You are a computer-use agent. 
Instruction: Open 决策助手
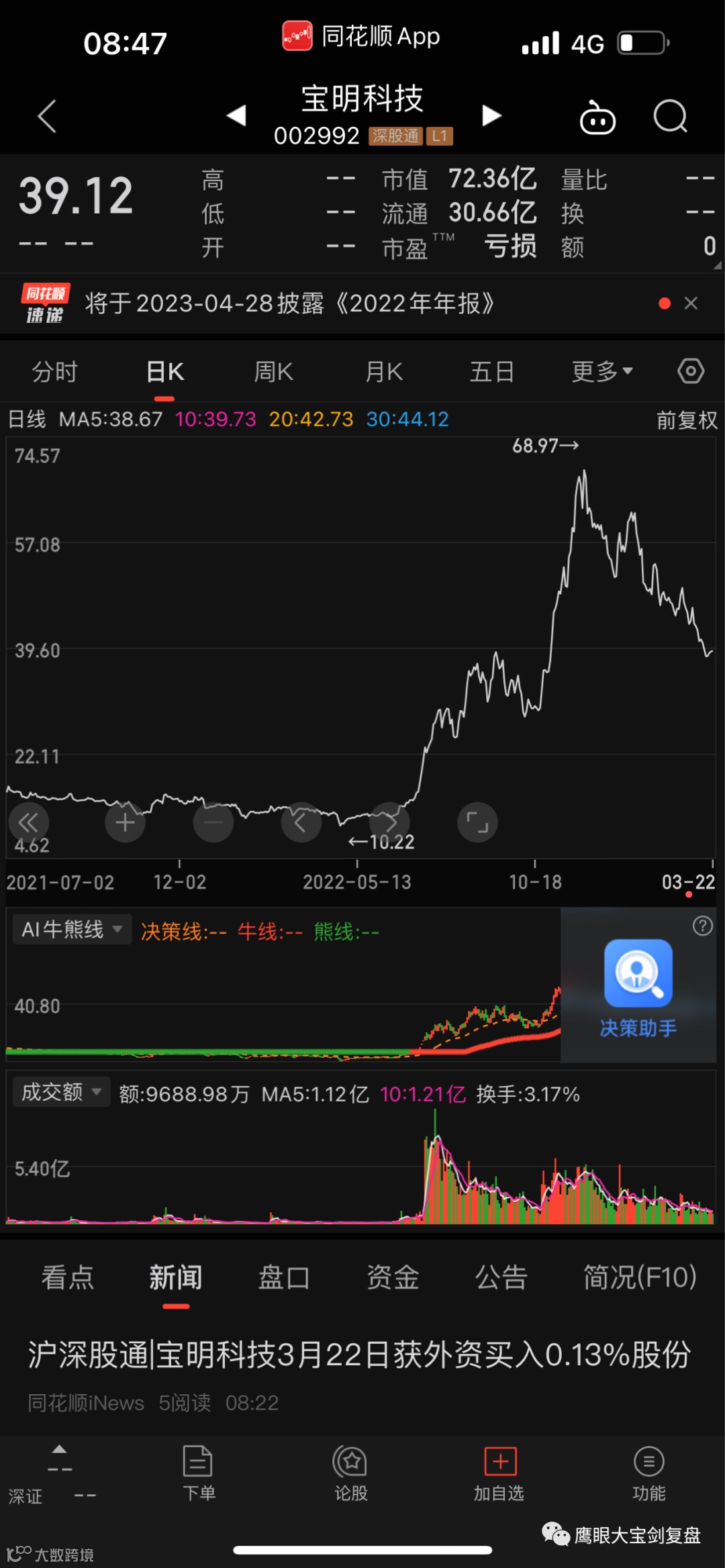click(x=638, y=987)
